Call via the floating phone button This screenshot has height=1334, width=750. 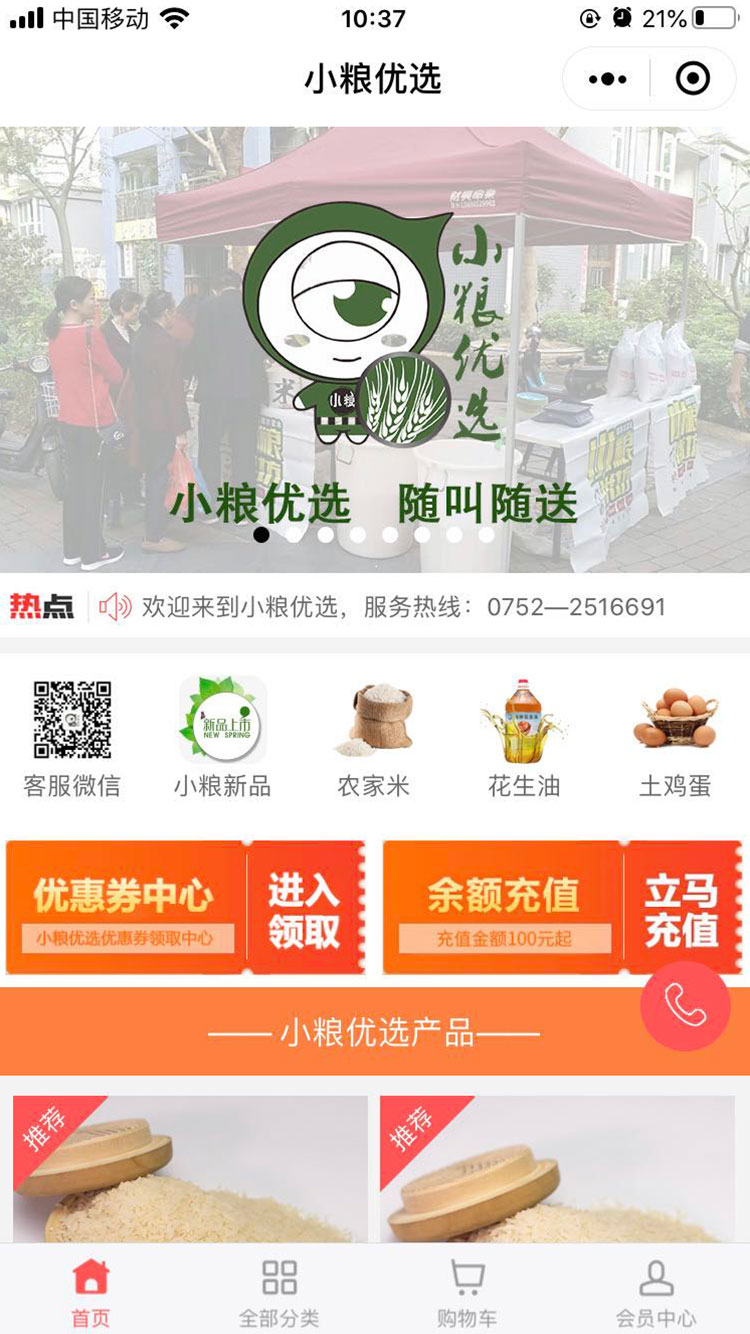click(x=685, y=1006)
